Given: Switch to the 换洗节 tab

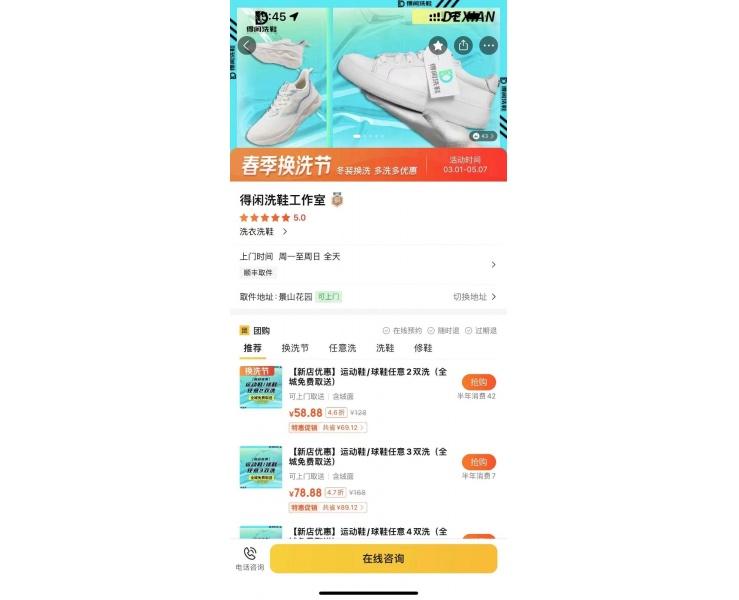Looking at the screenshot, I should point(295,348).
